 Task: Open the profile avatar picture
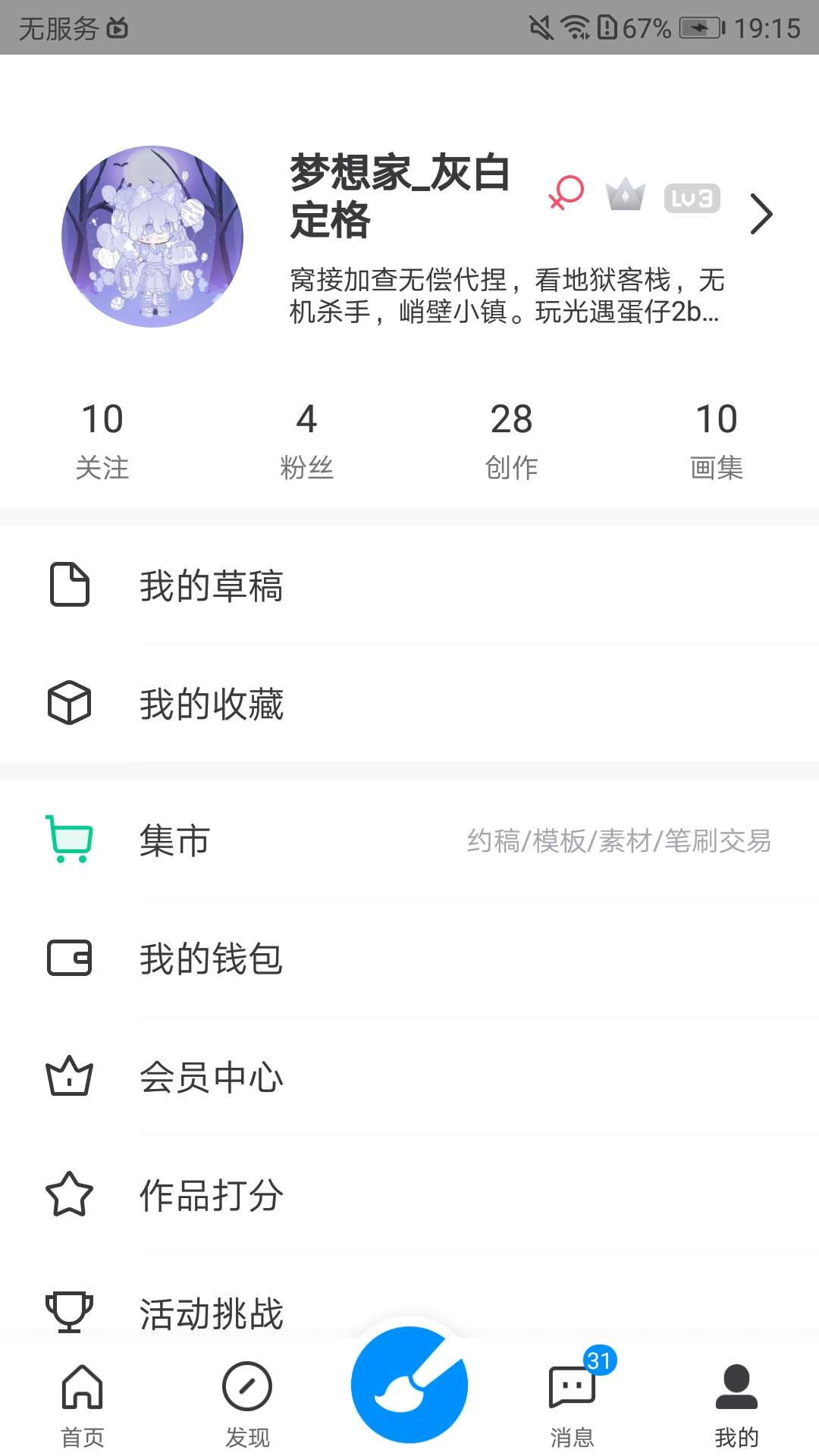(x=152, y=237)
